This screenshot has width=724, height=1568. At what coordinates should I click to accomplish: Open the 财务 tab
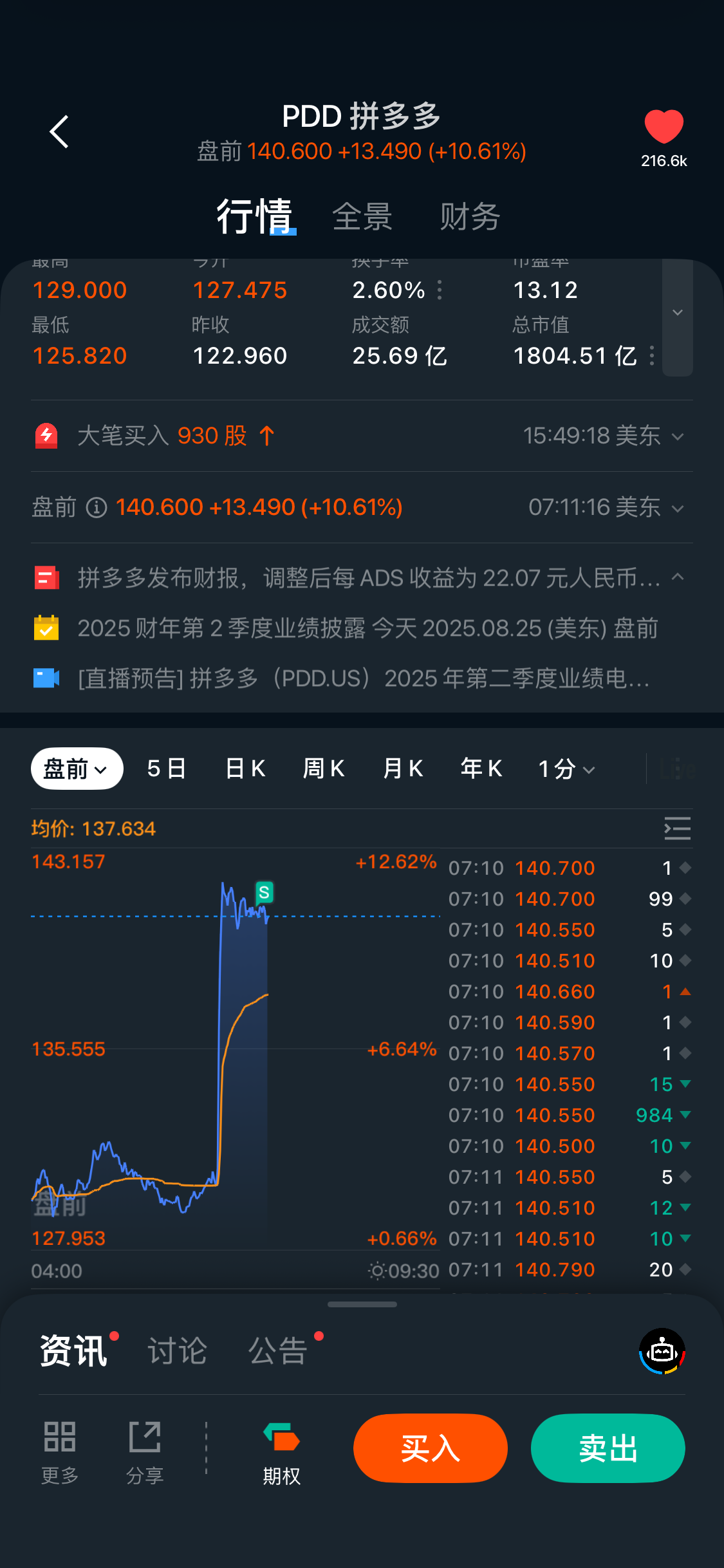(470, 216)
